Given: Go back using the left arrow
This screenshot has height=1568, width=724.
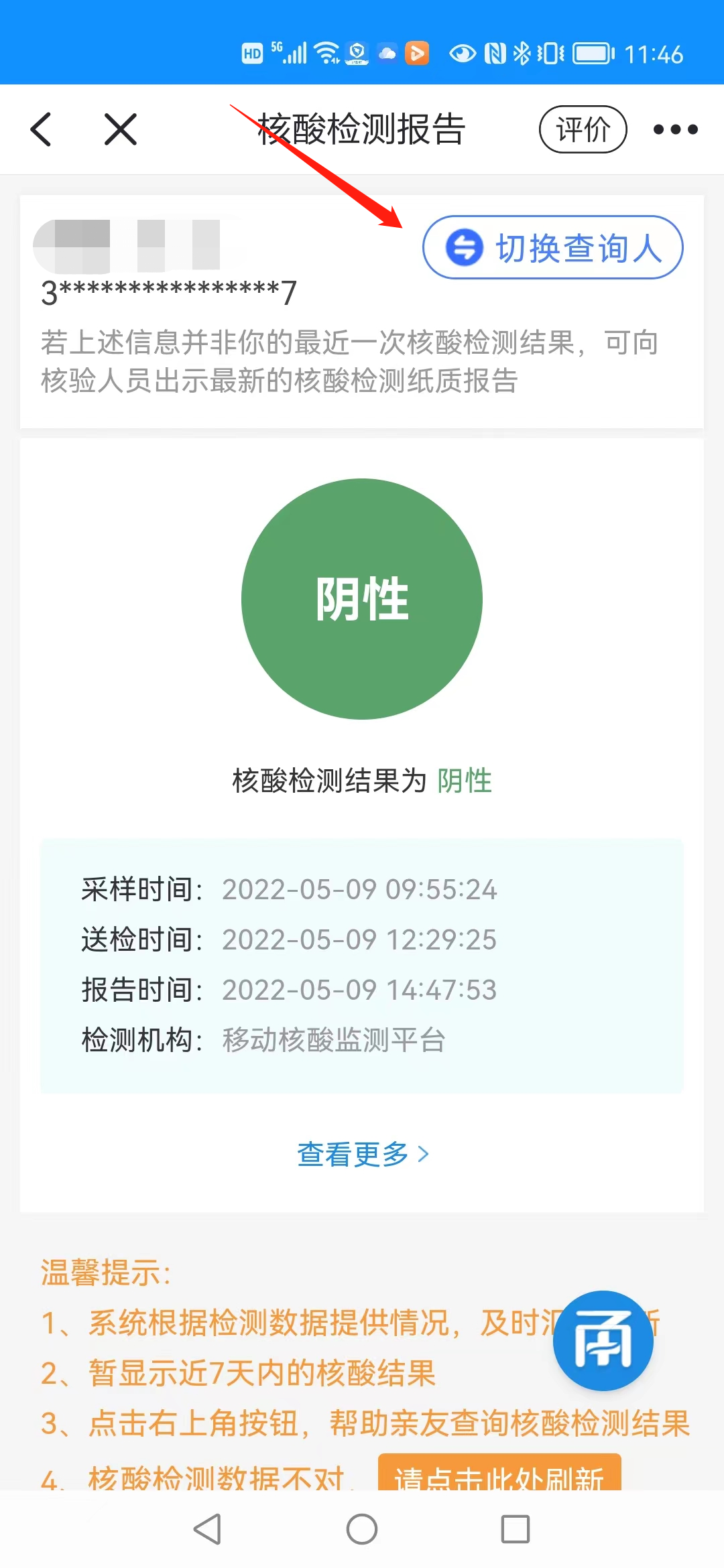Looking at the screenshot, I should [x=42, y=129].
